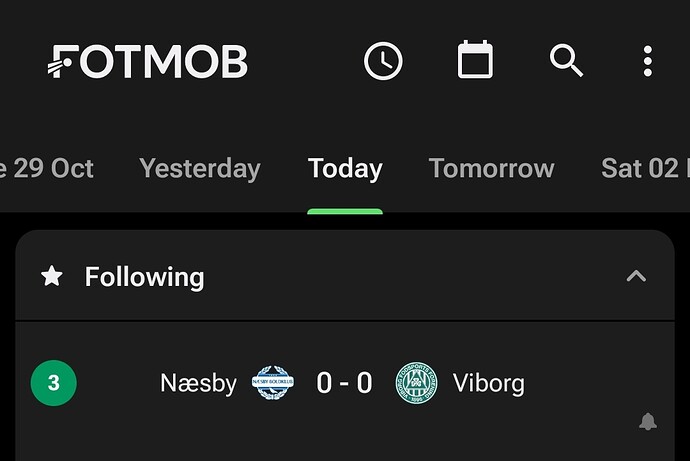Viewport: 690px width, 461px height.
Task: Open the clock icon for ongoing matches
Action: [383, 62]
